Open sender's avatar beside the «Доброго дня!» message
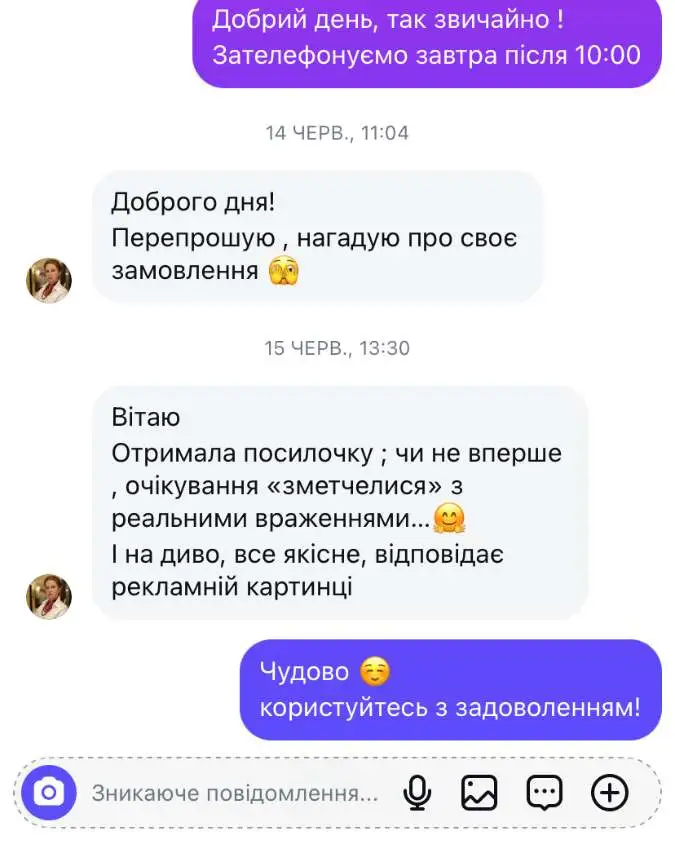Viewport: 675px width, 844px height. pyautogui.click(x=48, y=280)
